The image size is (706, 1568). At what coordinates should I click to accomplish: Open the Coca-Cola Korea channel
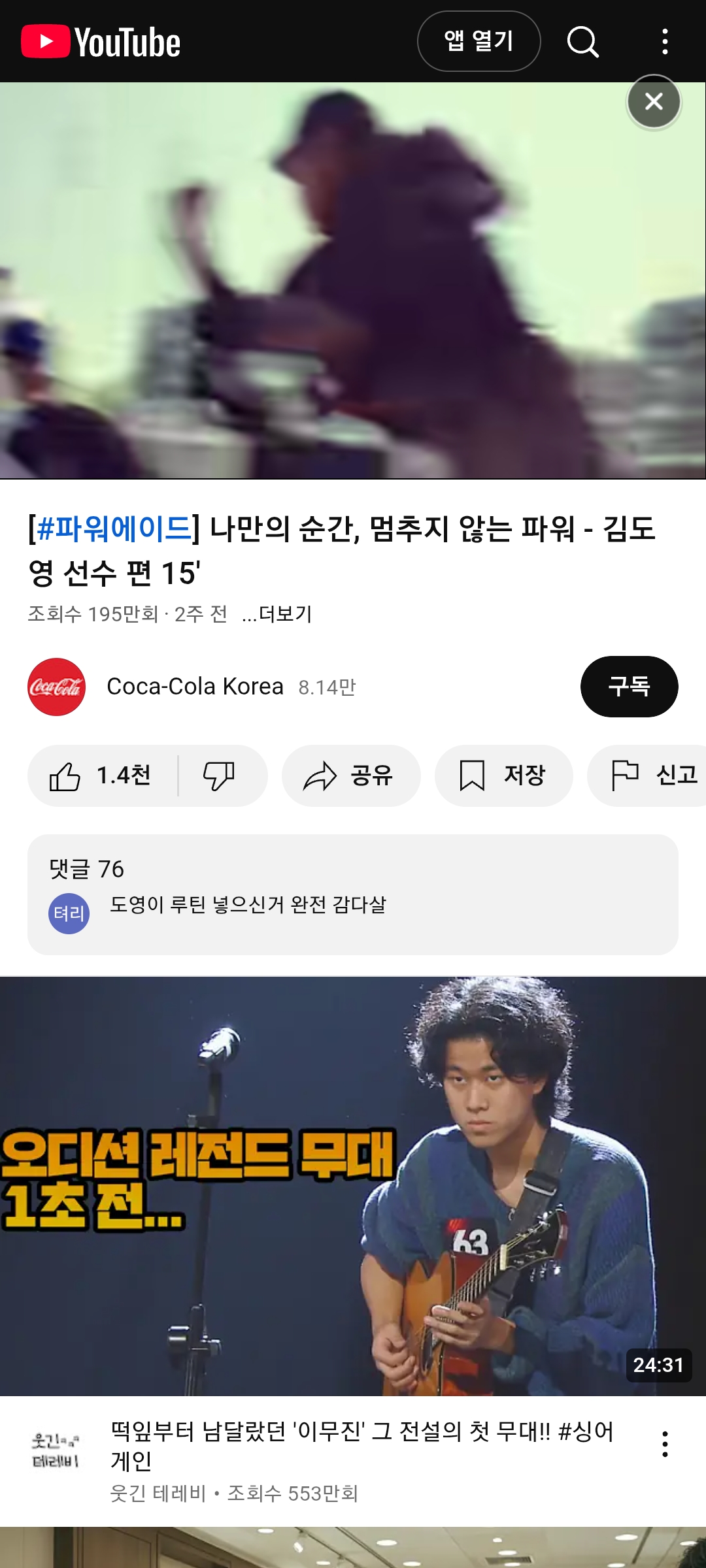[194, 687]
